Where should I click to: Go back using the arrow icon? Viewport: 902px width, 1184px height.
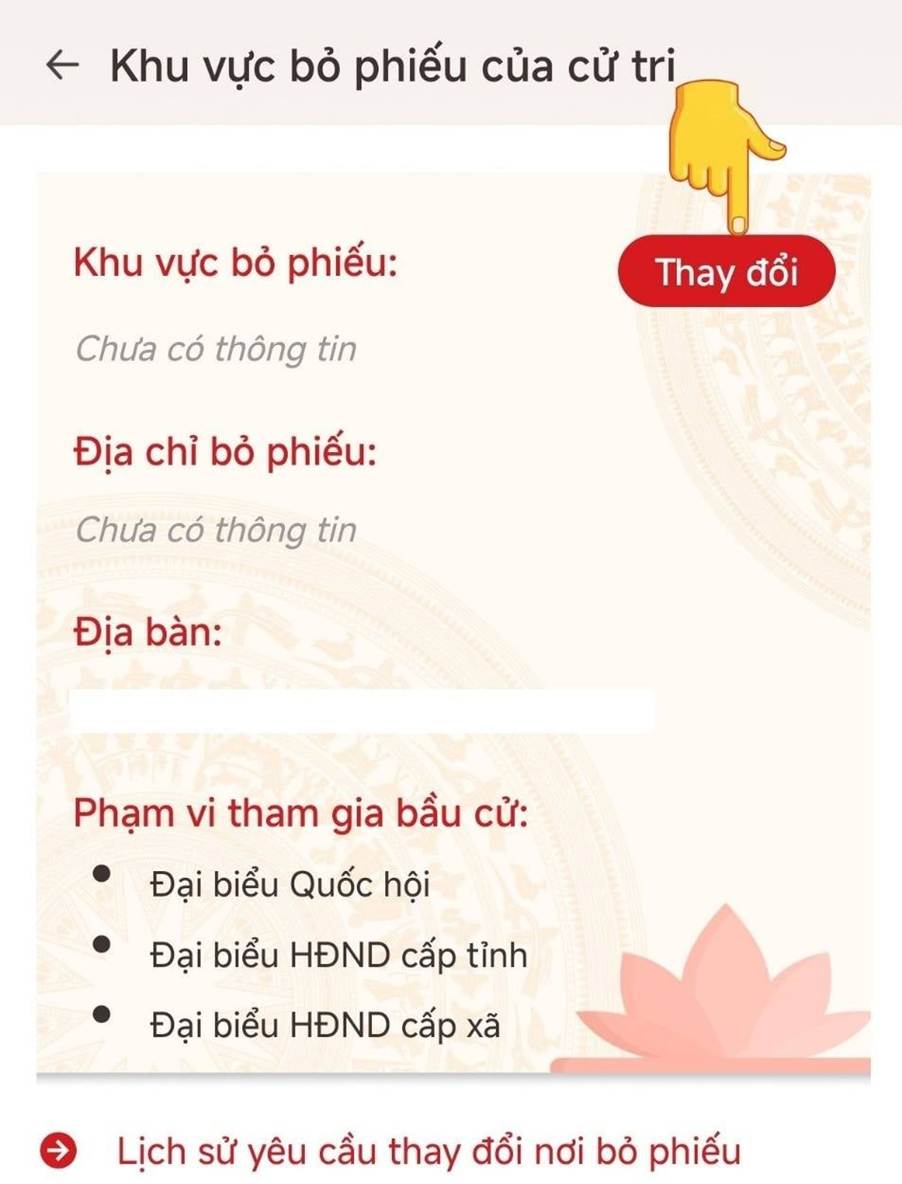[x=62, y=66]
